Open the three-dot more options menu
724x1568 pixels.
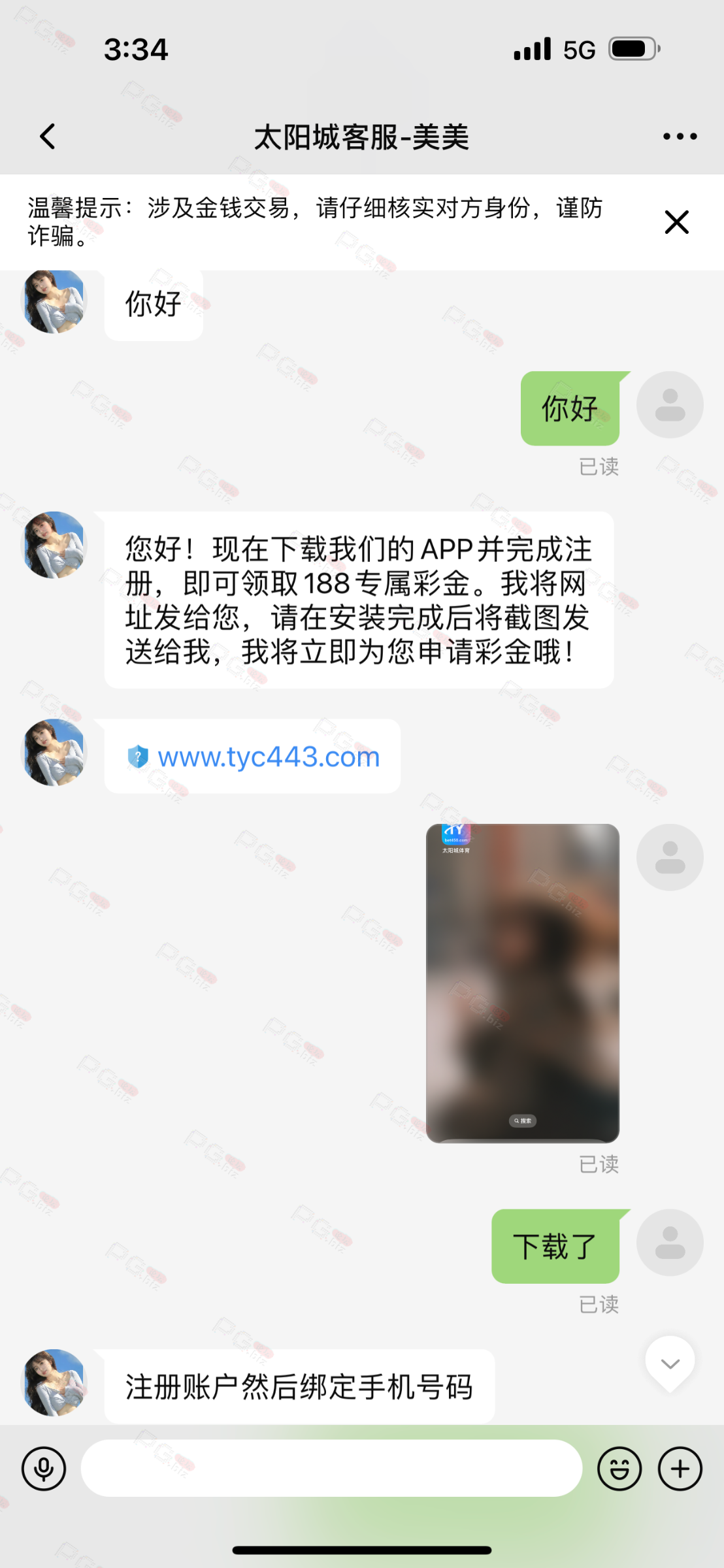click(680, 137)
